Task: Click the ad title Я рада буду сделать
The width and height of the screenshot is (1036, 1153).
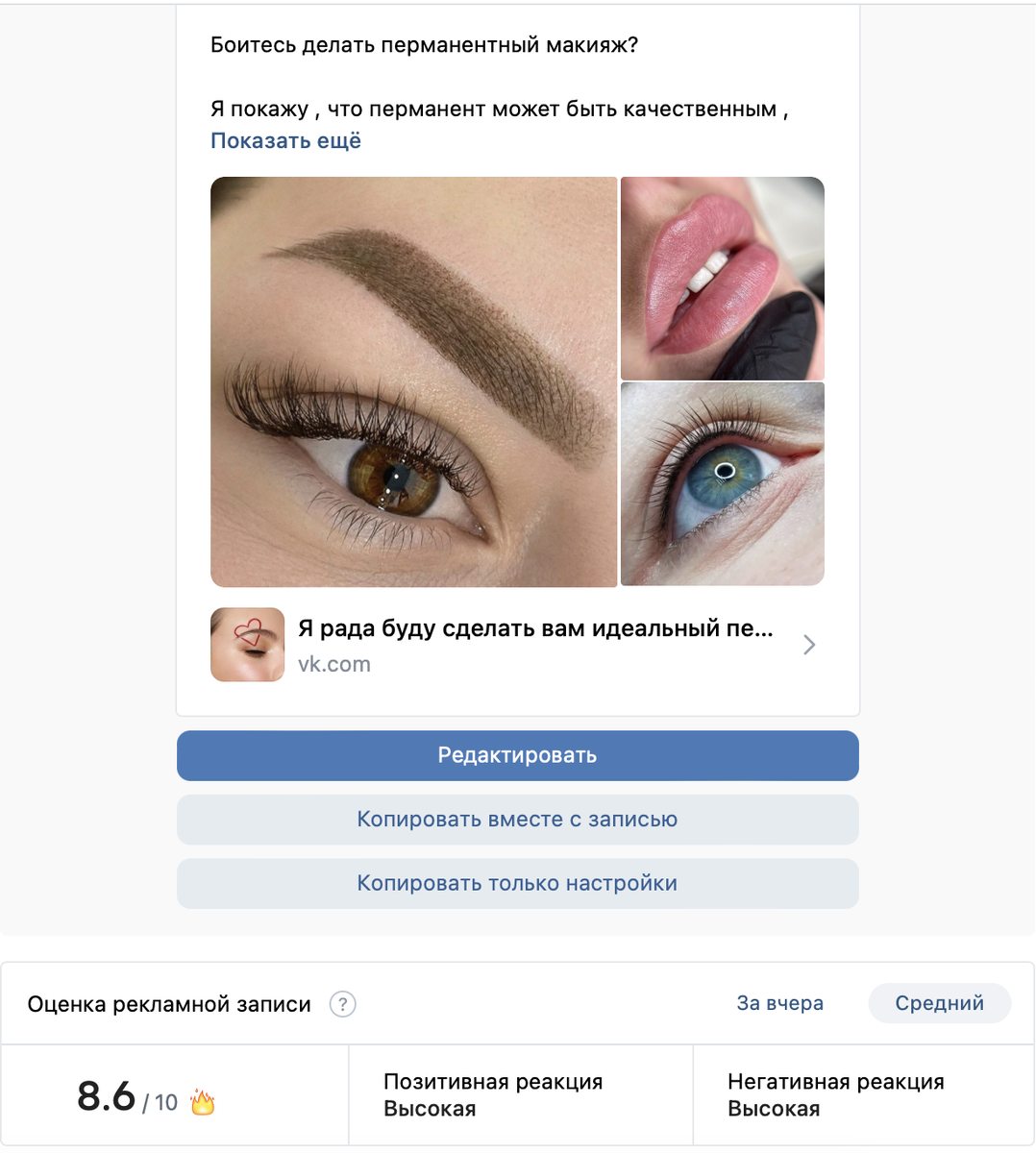Action: click(533, 629)
